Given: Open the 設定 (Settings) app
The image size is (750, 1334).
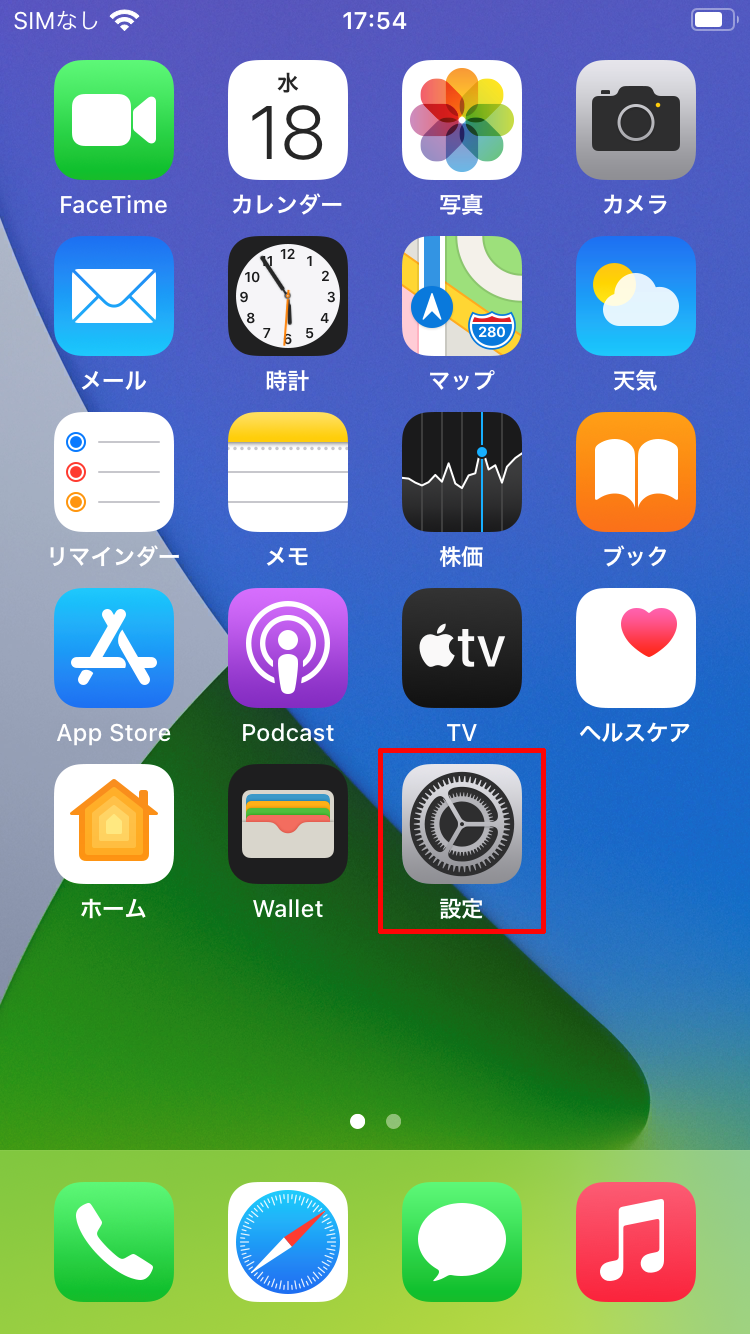Looking at the screenshot, I should (x=461, y=824).
